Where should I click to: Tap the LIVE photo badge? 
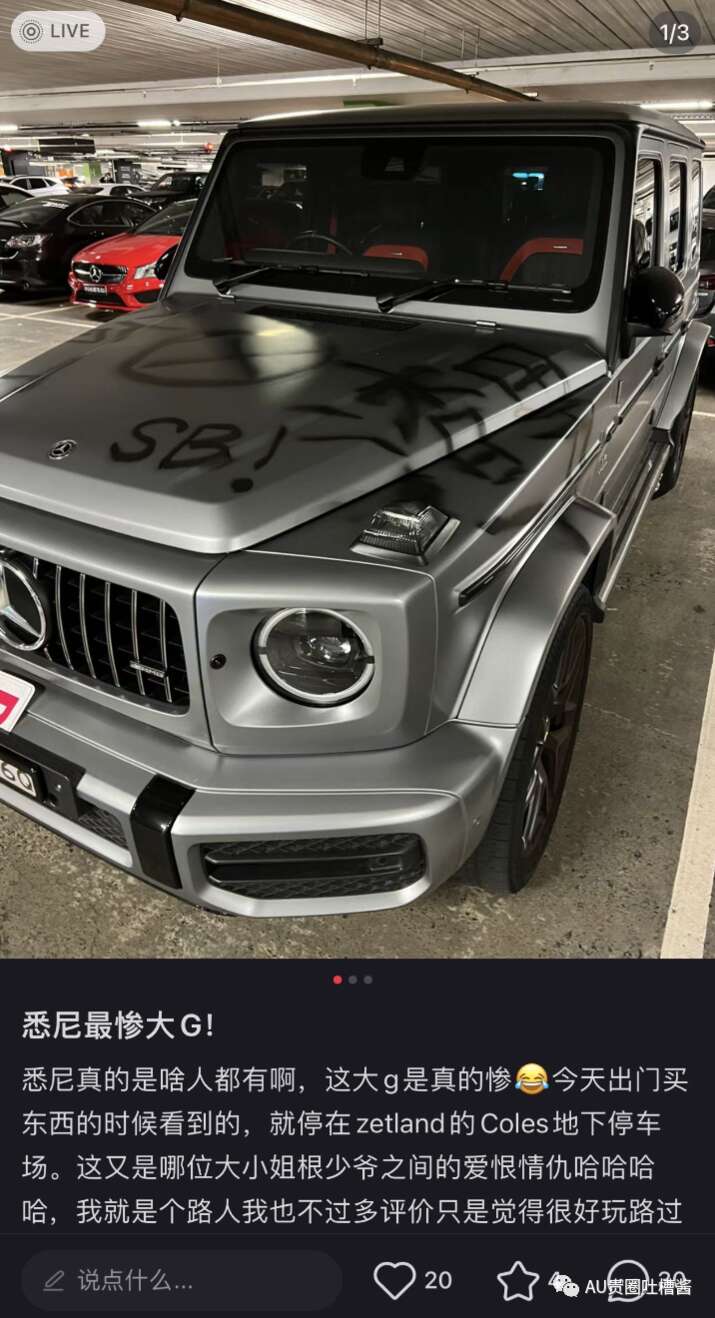pos(57,31)
